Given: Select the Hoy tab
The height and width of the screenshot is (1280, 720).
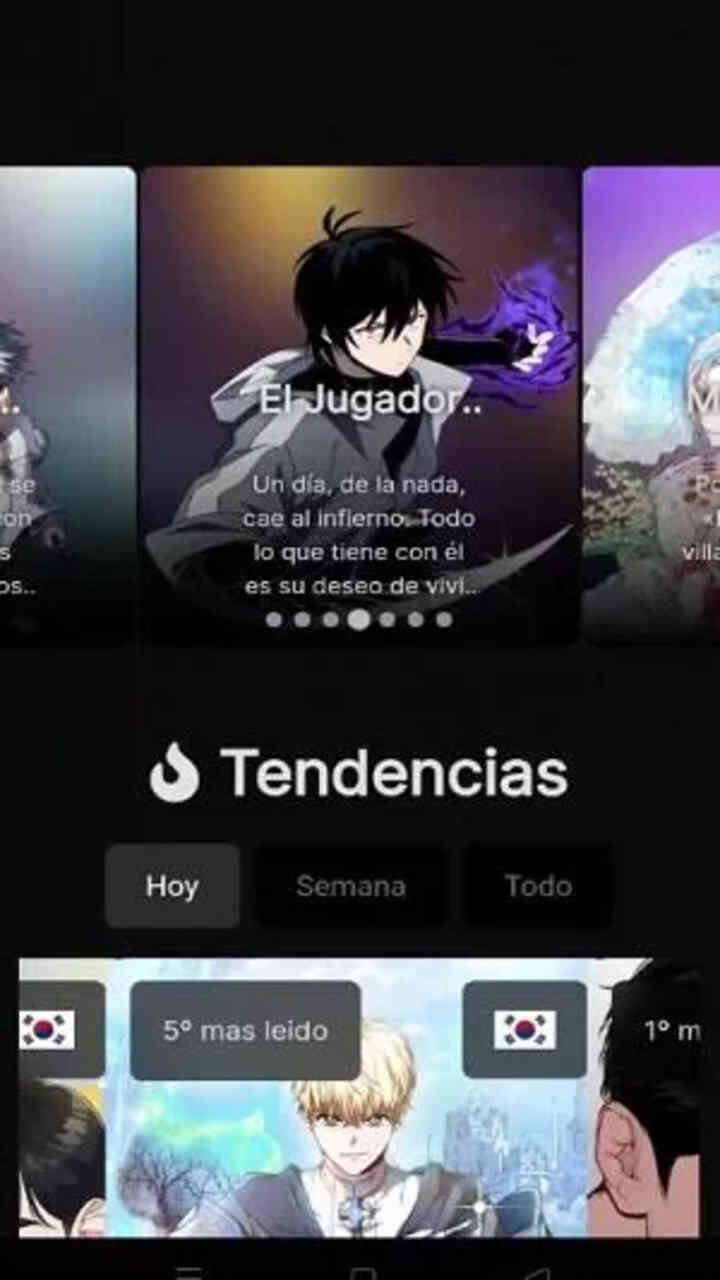Looking at the screenshot, I should point(172,886).
